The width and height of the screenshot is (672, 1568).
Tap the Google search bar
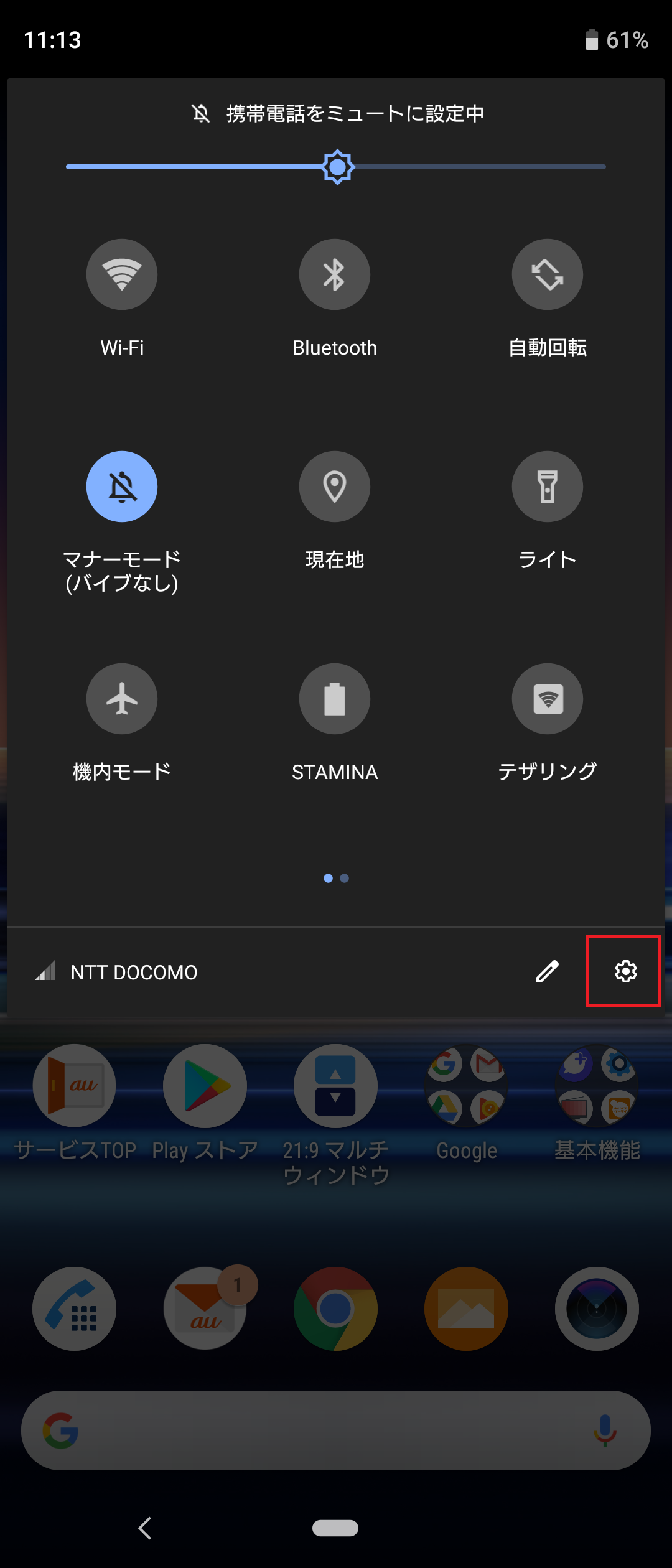[336, 1431]
